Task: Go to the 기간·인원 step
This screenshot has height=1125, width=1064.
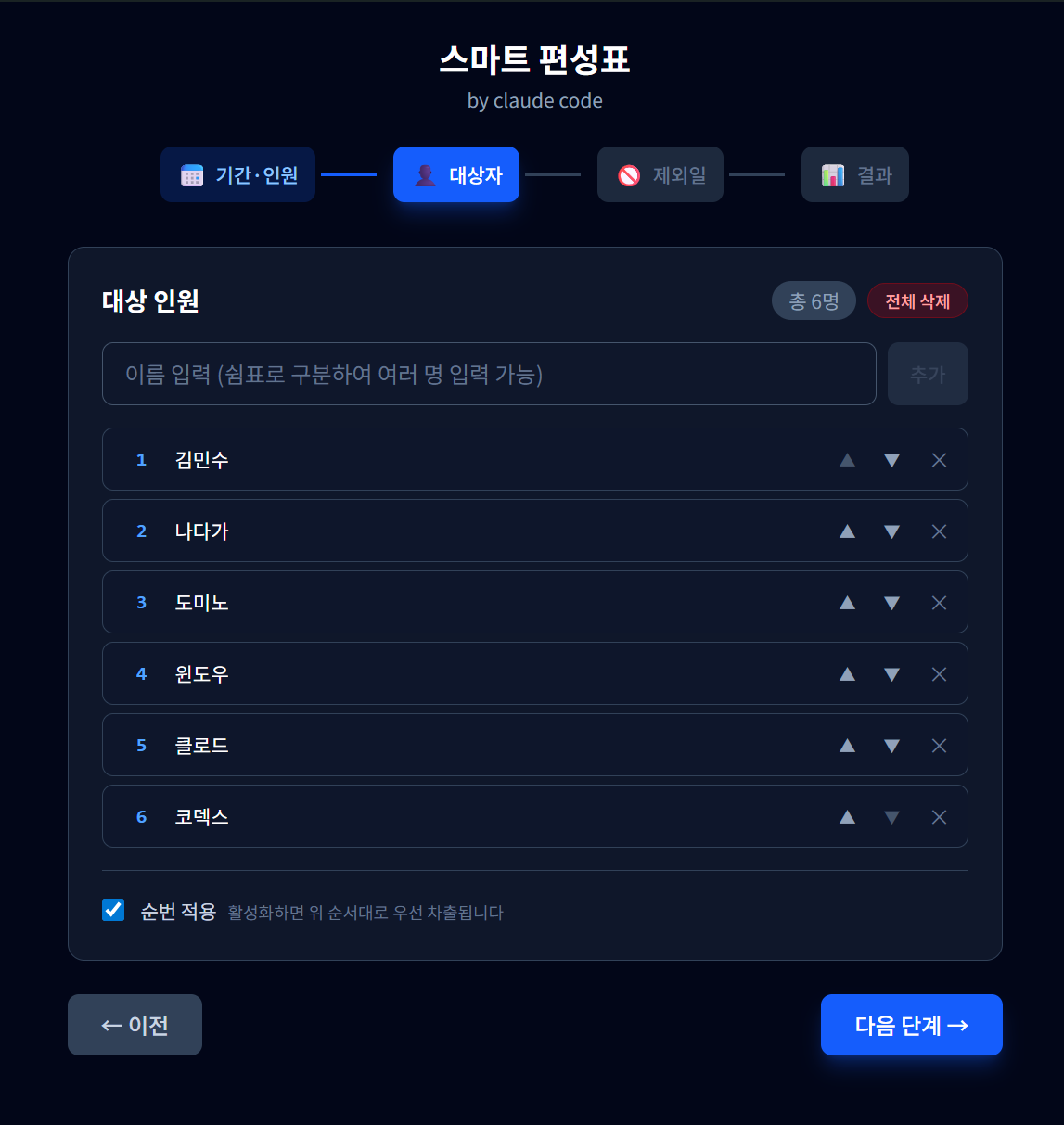Action: pos(237,174)
